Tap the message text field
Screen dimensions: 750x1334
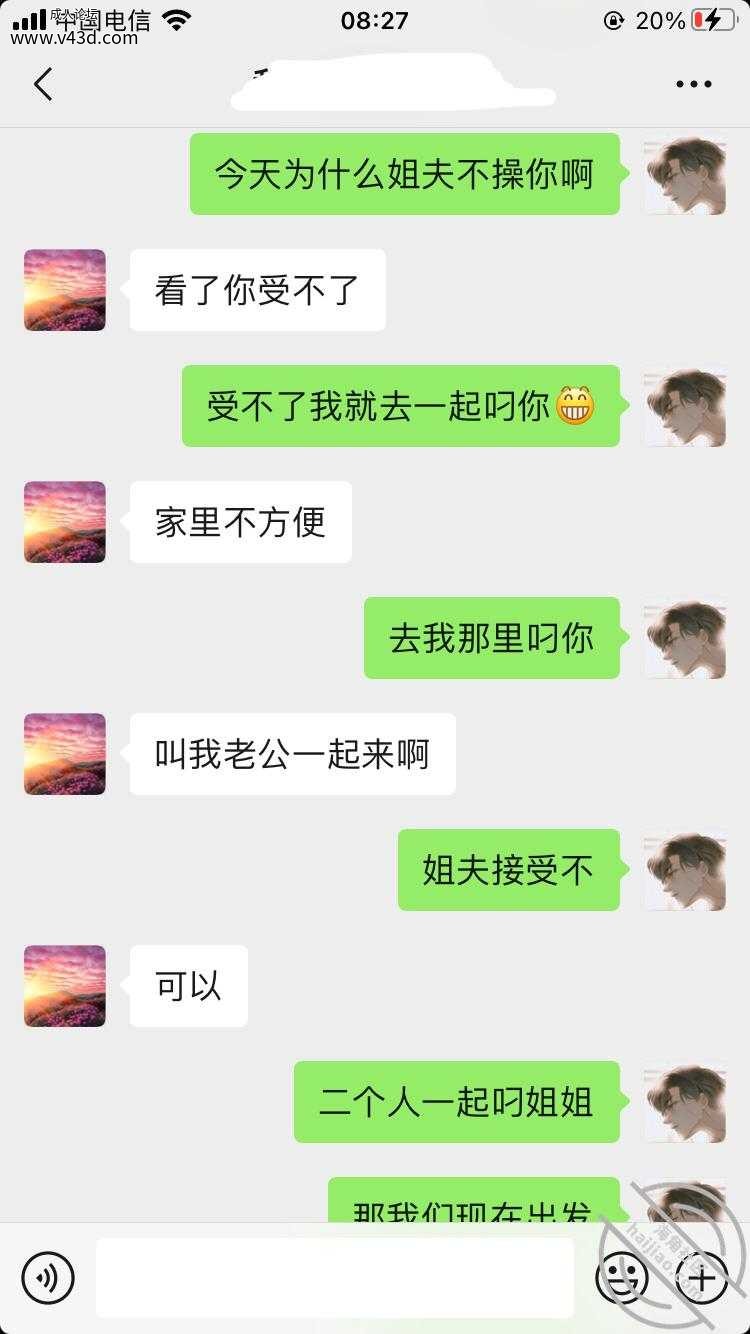[335, 1277]
